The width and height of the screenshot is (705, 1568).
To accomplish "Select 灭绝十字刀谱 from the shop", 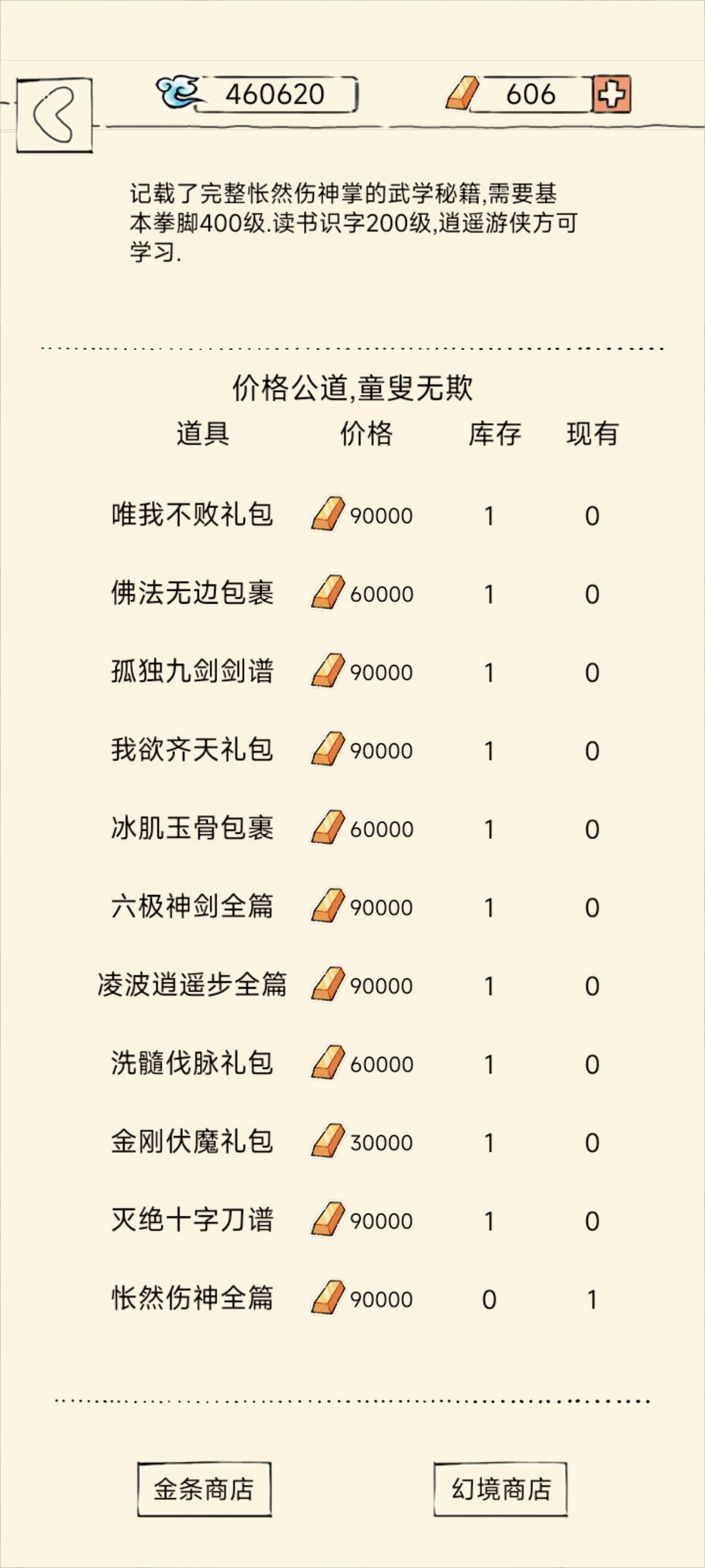I will tap(192, 1221).
